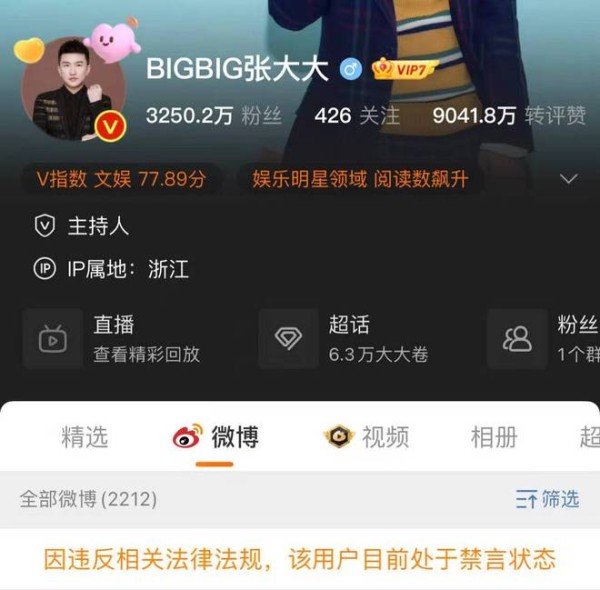
Task: Expand profile details with the chevron
Action: coord(568,180)
